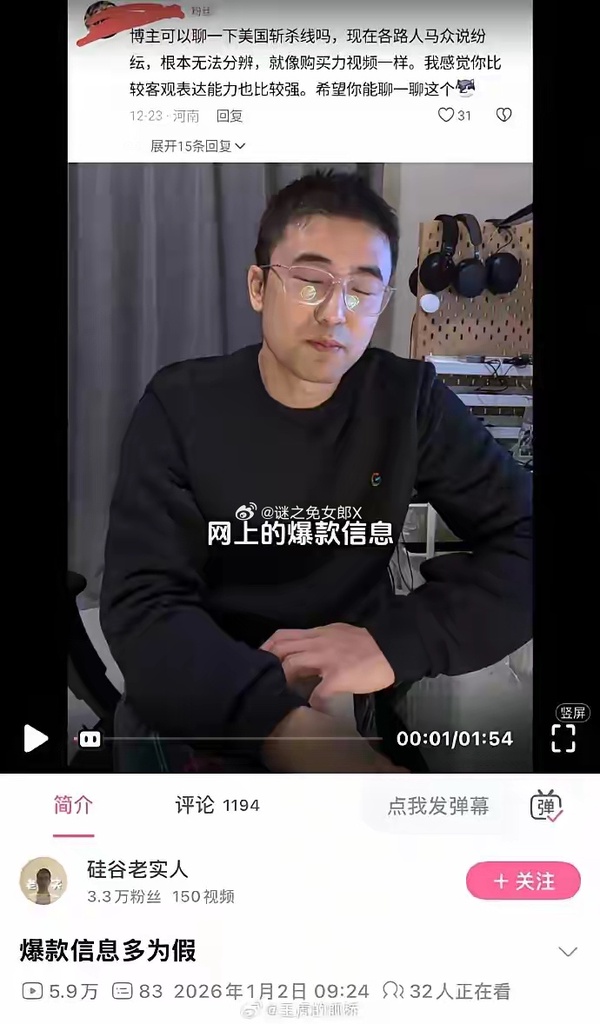Follow 硅谷老实人 with the 关注 button
This screenshot has height=1024, width=600.
pos(523,881)
